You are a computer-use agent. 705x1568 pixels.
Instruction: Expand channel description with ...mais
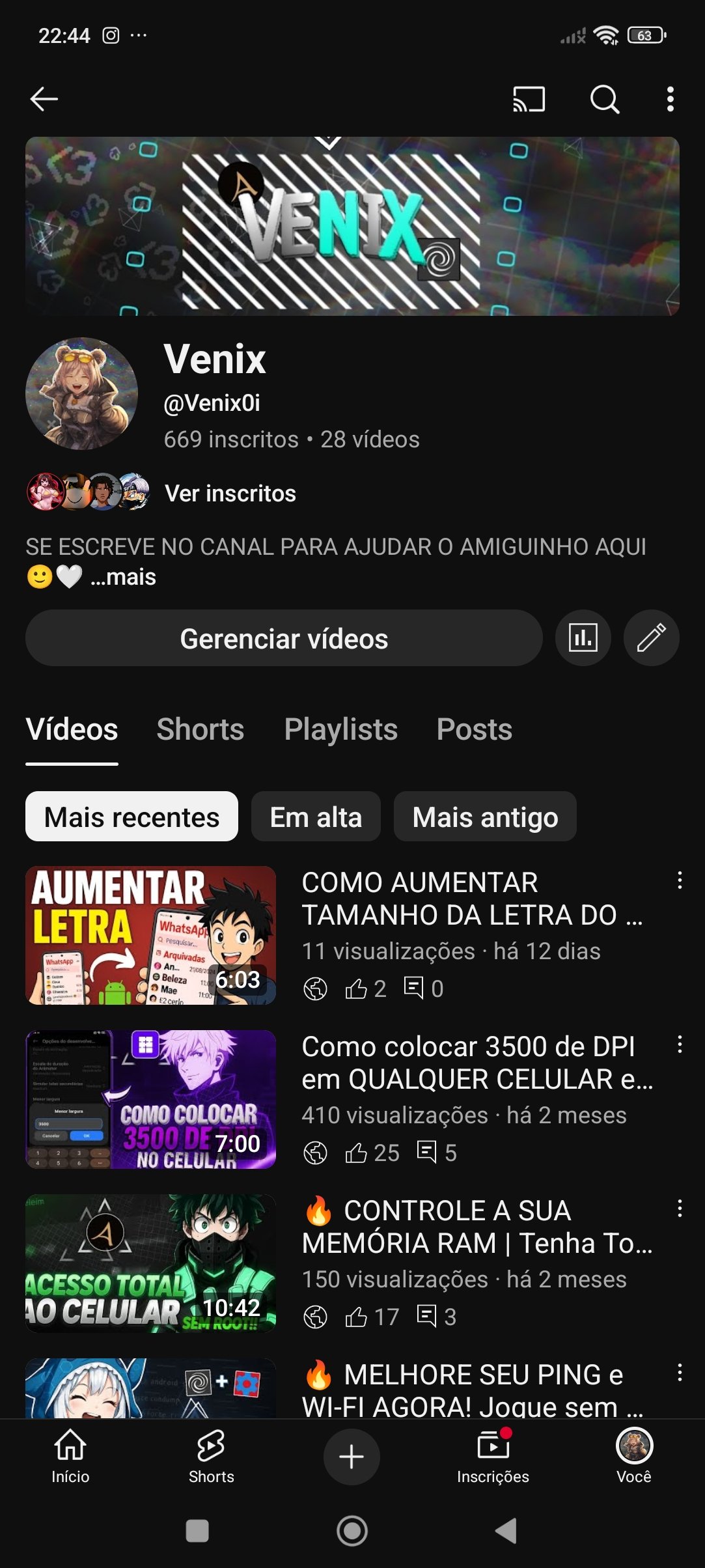coord(124,577)
